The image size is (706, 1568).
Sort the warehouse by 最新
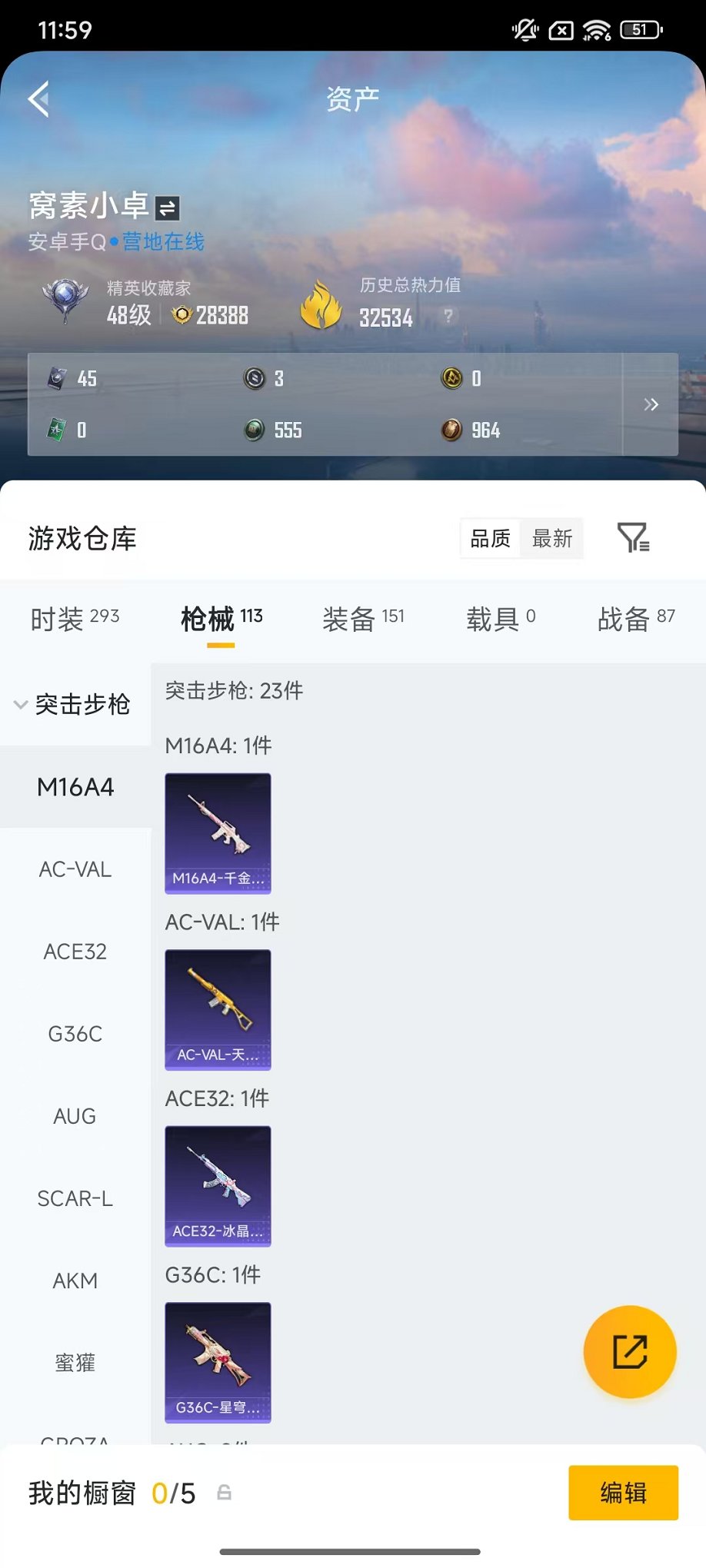[552, 538]
